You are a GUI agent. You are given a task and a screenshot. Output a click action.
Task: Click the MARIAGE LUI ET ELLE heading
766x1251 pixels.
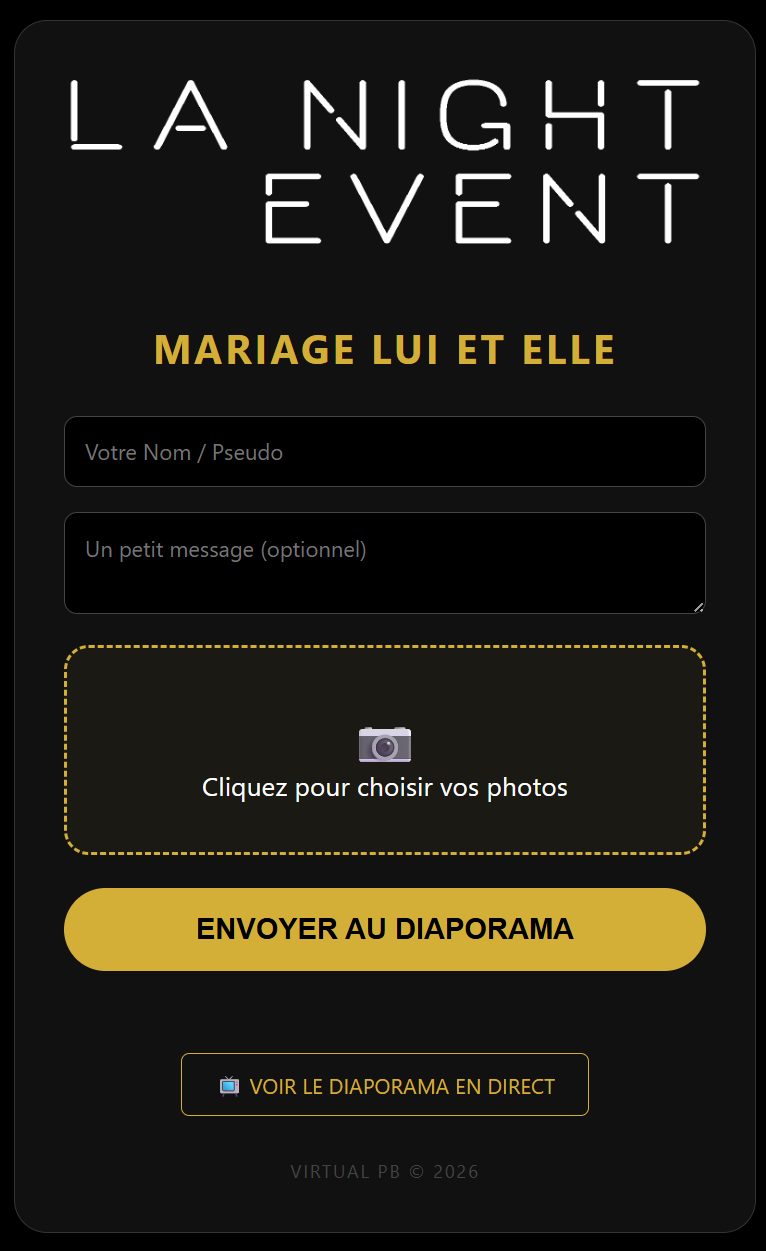click(x=384, y=350)
